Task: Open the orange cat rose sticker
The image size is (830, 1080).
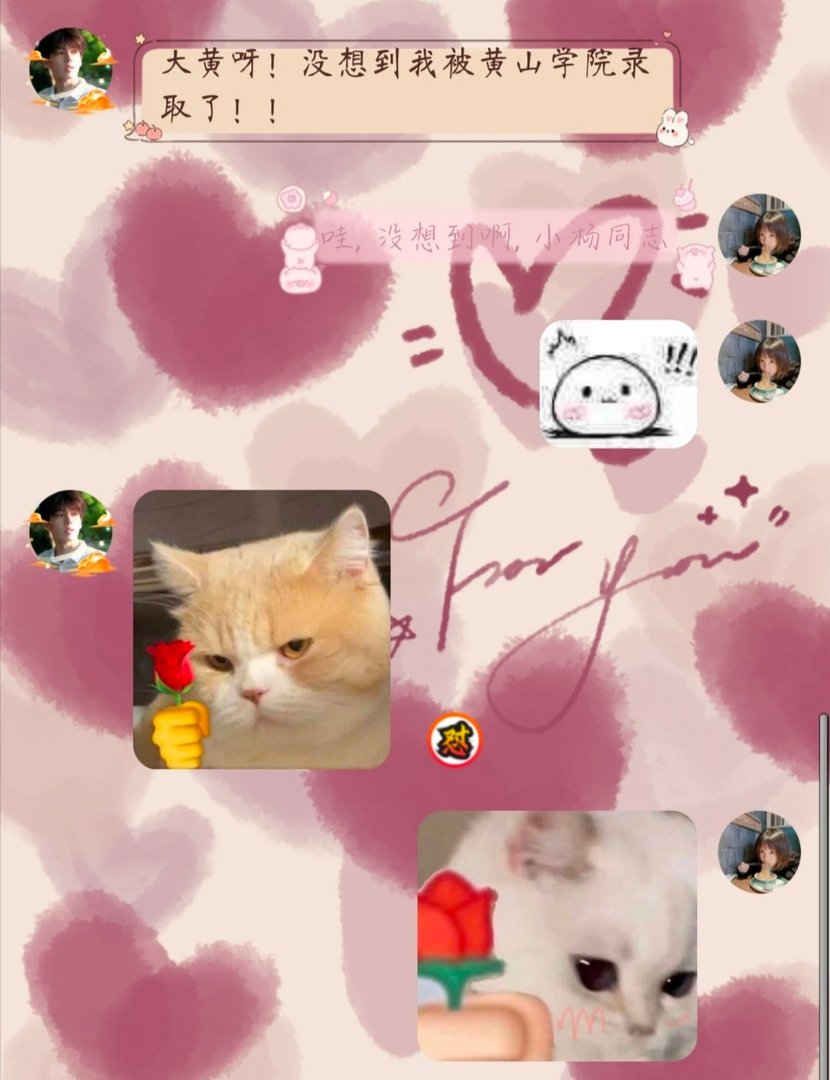Action: (262, 629)
